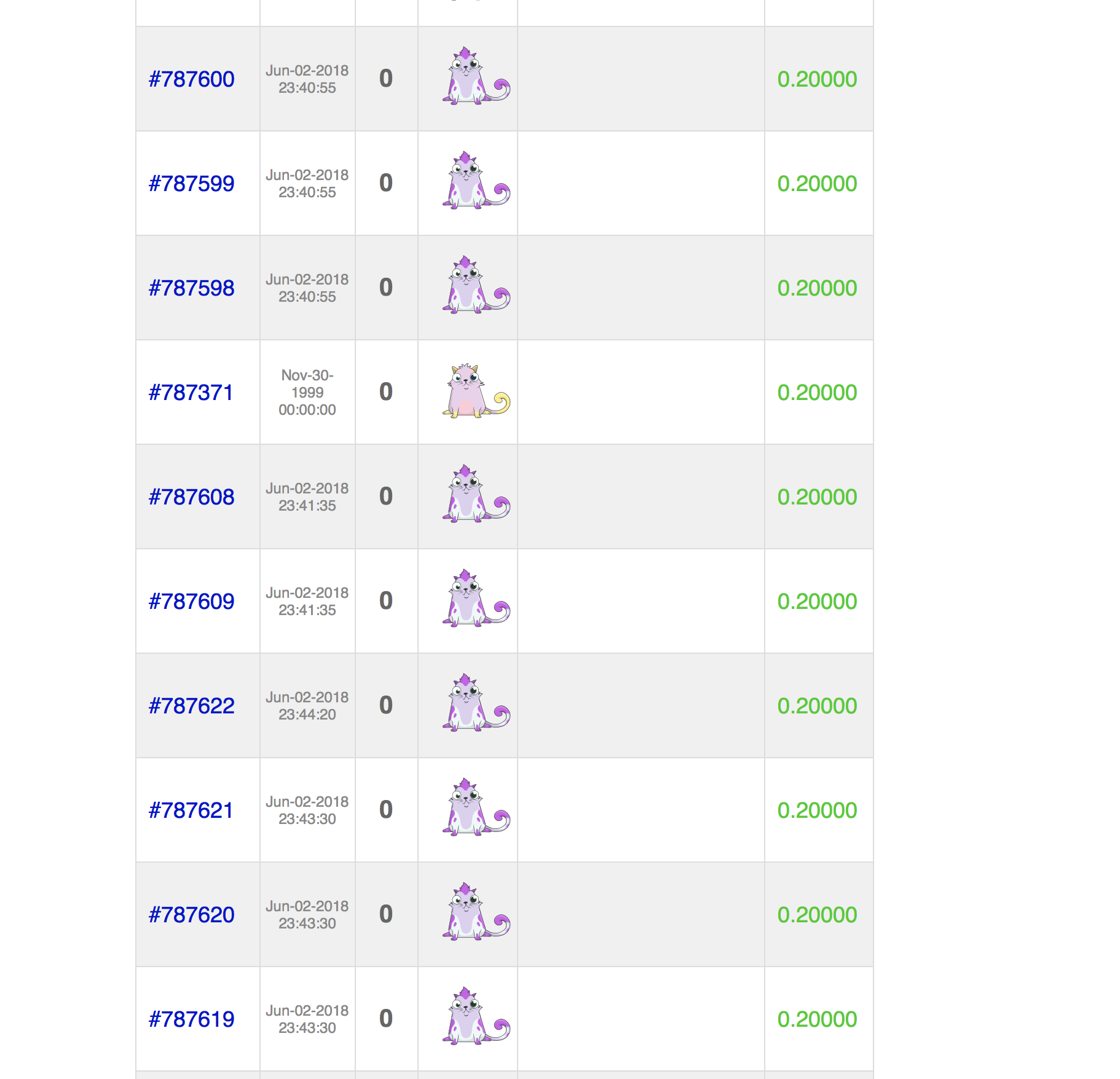Open kitty link #787619
1120x1079 pixels.
pos(191,1019)
